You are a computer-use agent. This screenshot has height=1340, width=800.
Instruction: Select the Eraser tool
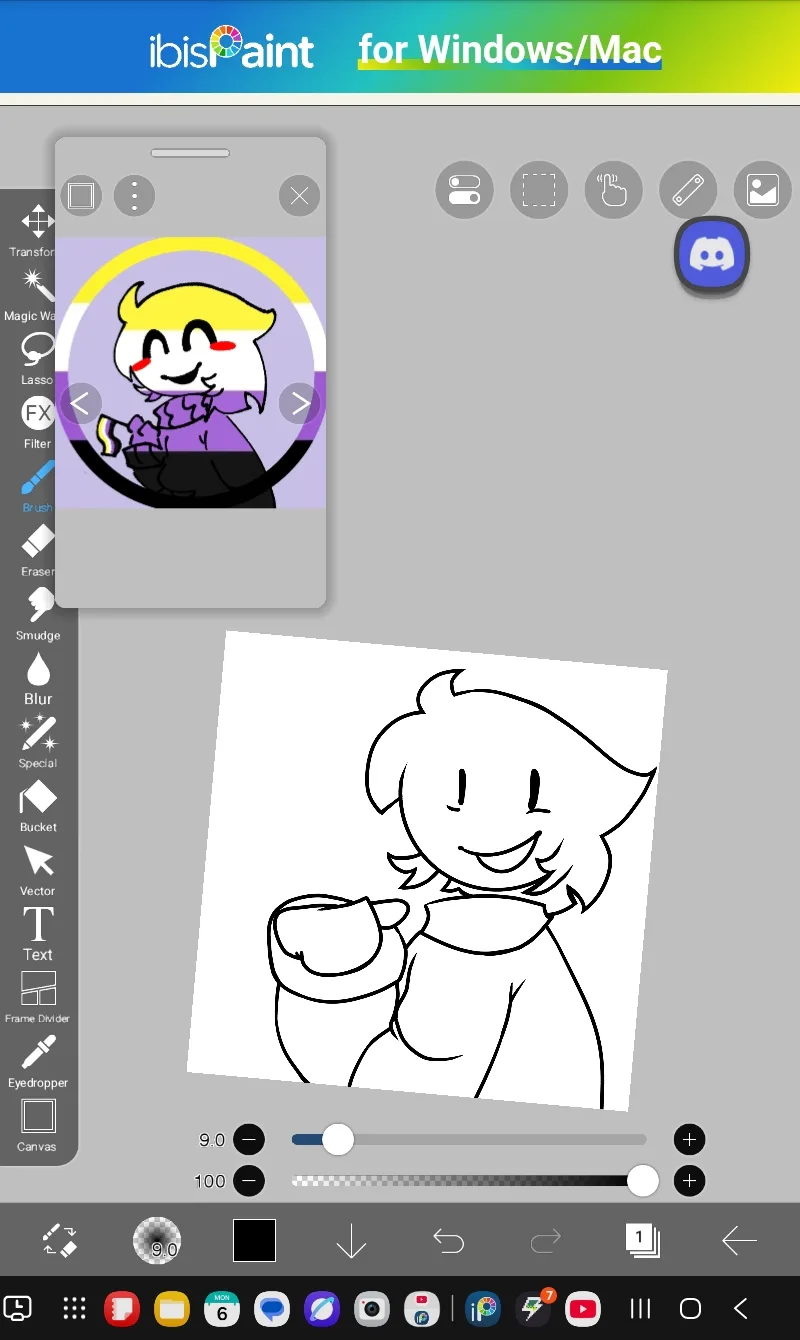tap(38, 547)
